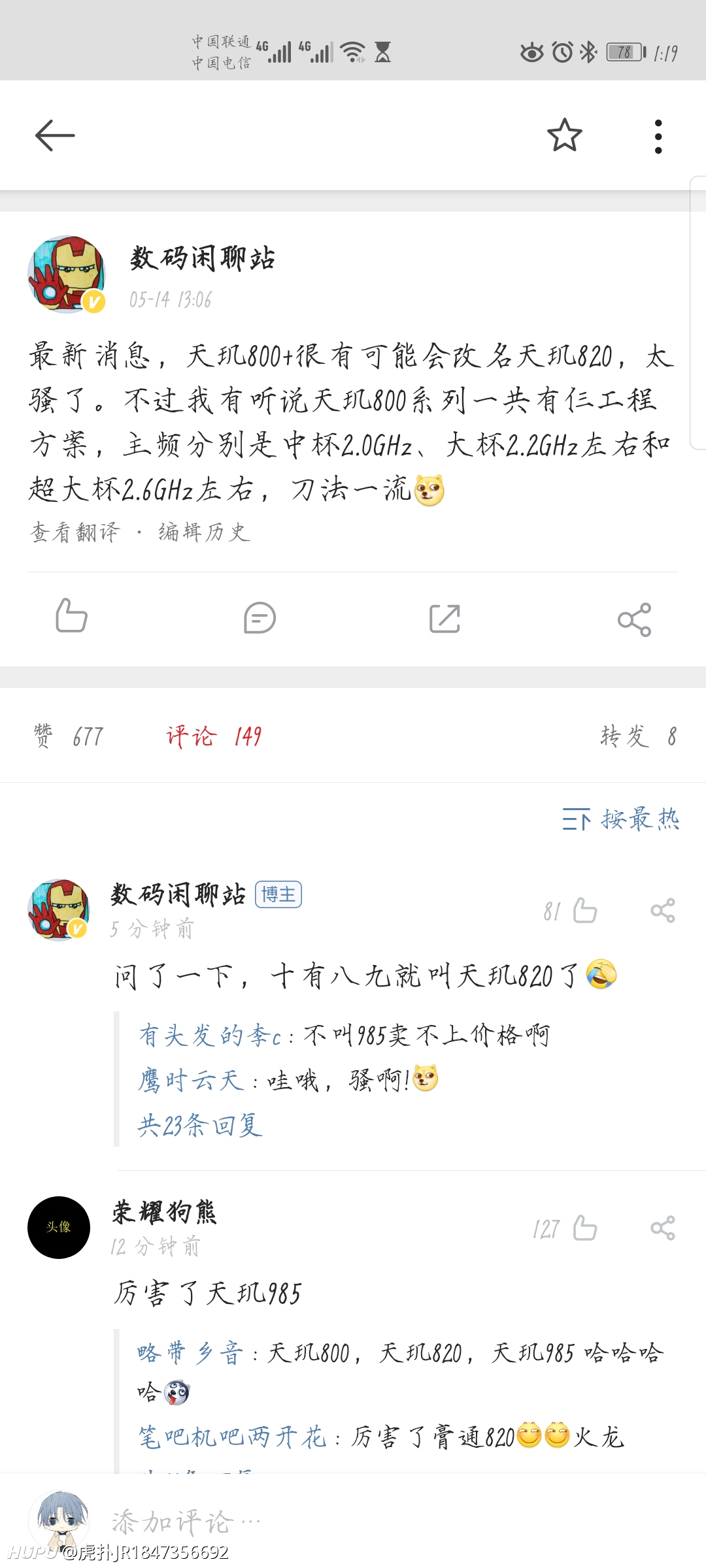The height and width of the screenshot is (1568, 706).
Task: Share the main post
Action: tap(634, 619)
